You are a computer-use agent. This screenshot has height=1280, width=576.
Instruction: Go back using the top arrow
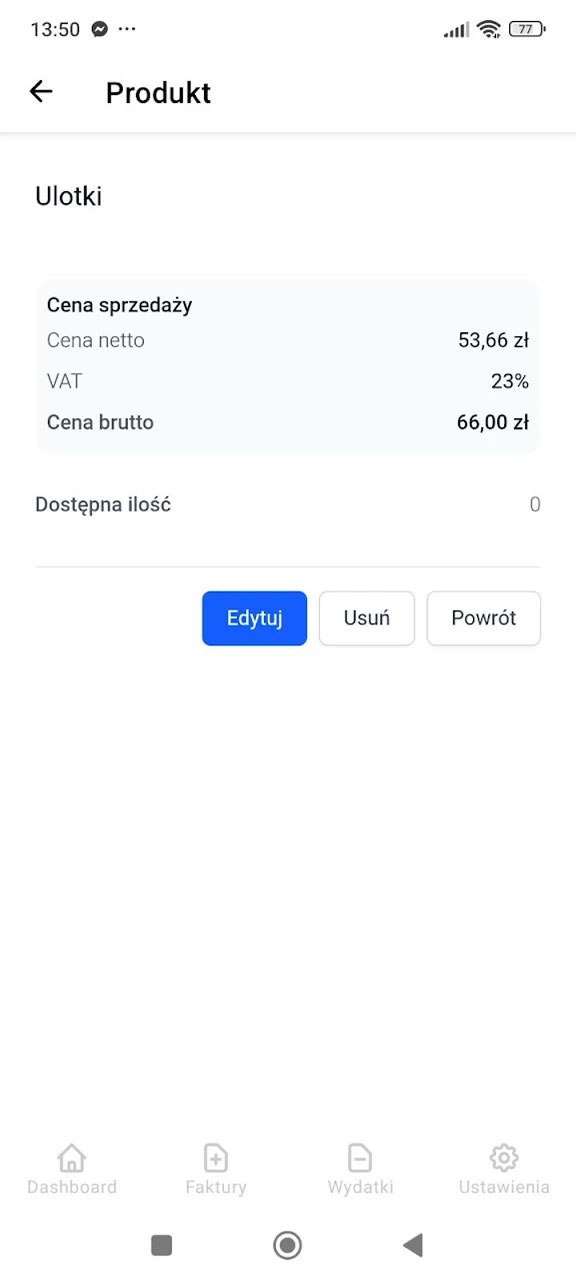click(40, 92)
